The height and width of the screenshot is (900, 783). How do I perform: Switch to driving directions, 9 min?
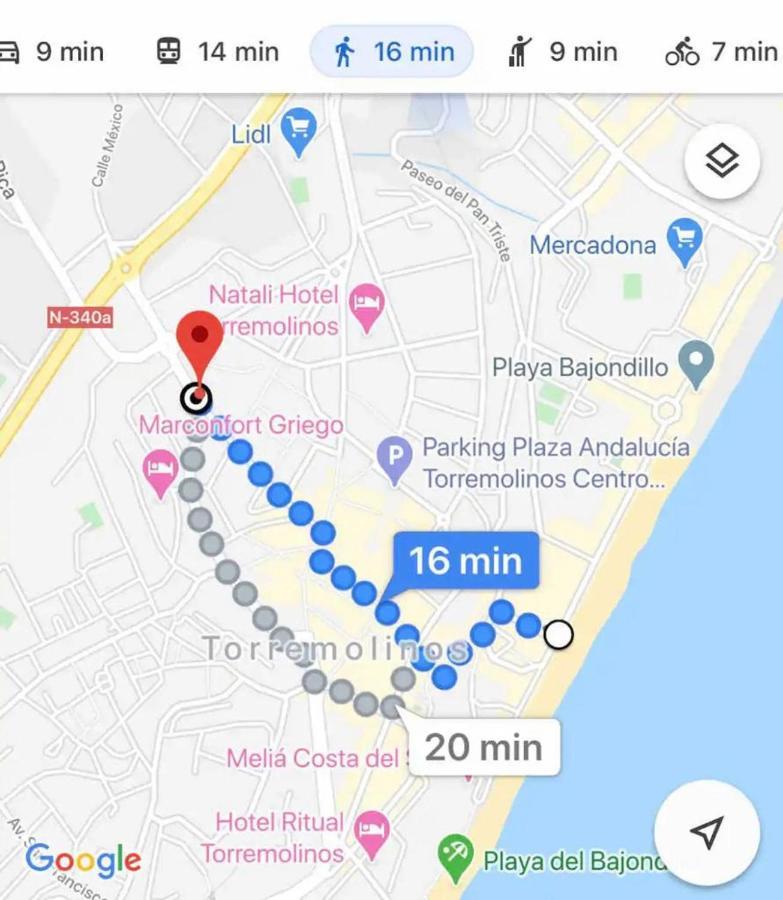click(52, 52)
